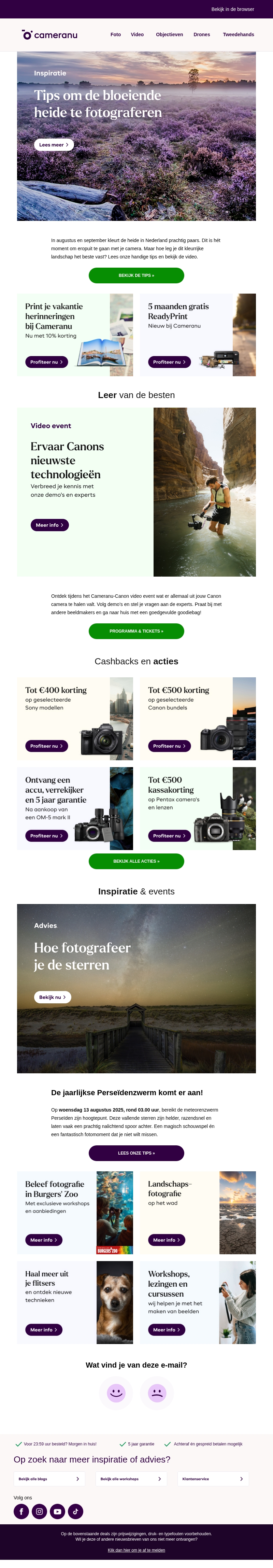This screenshot has width=273, height=1568.
Task: Open the Foto navigation item
Action: pos(116,35)
